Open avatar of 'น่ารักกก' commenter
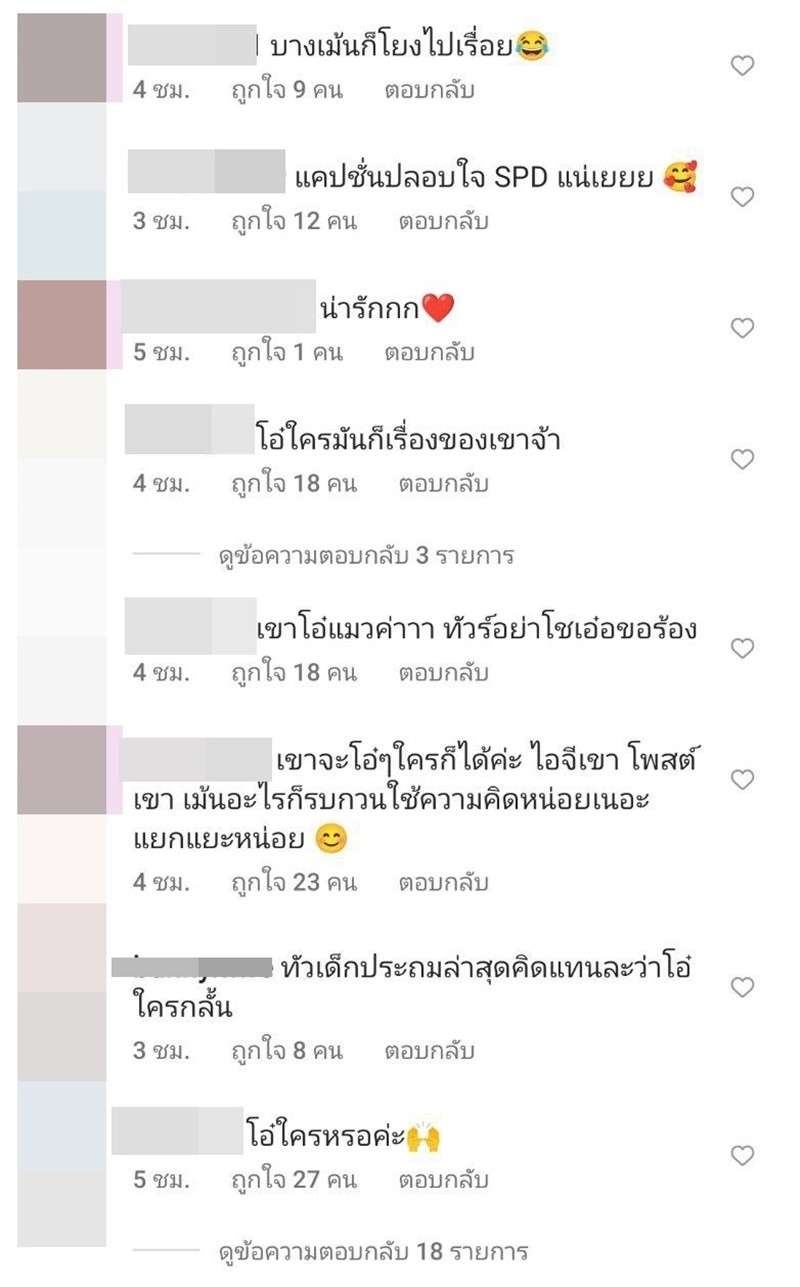The image size is (800, 1287). [62, 325]
